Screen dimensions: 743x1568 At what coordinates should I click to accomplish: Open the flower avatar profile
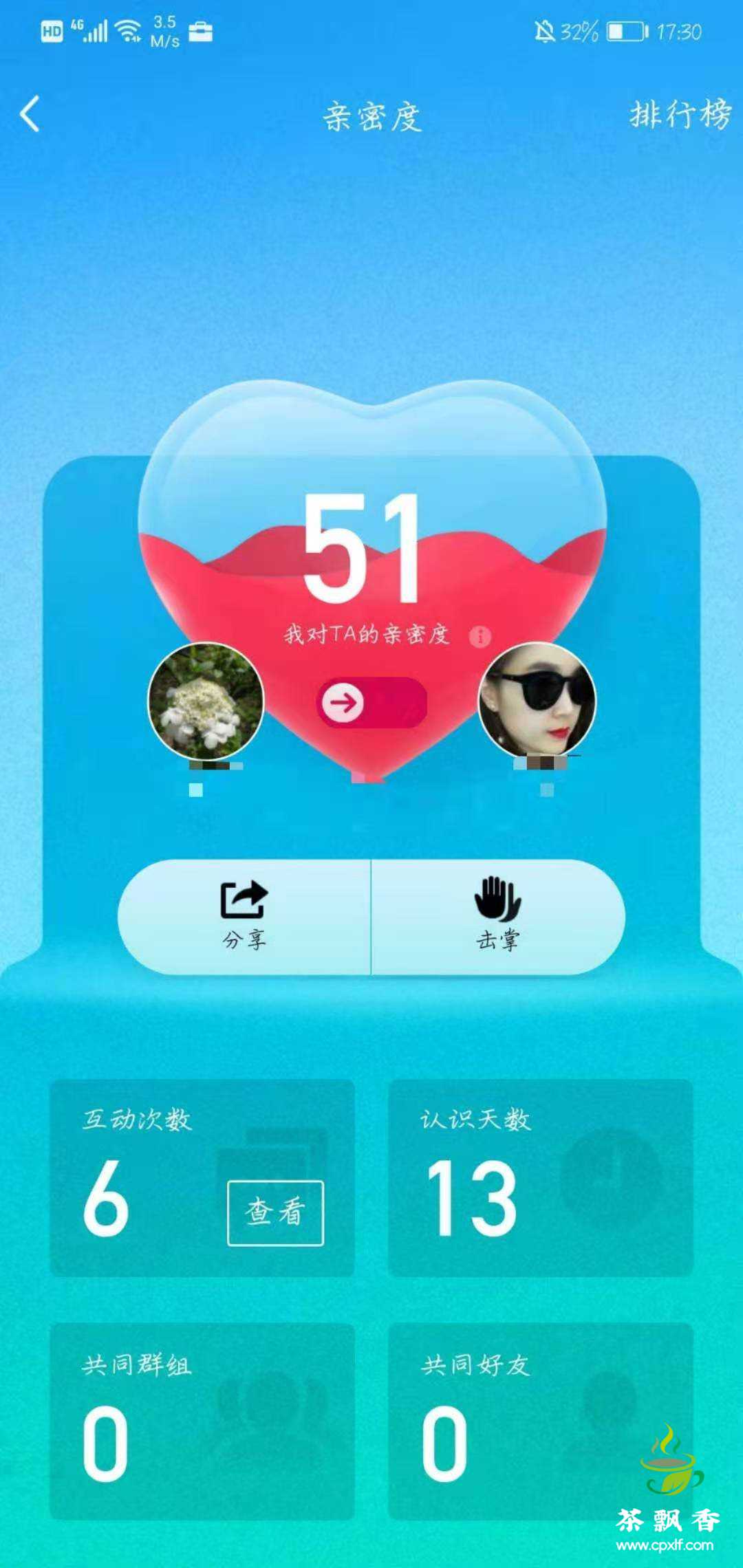(206, 701)
